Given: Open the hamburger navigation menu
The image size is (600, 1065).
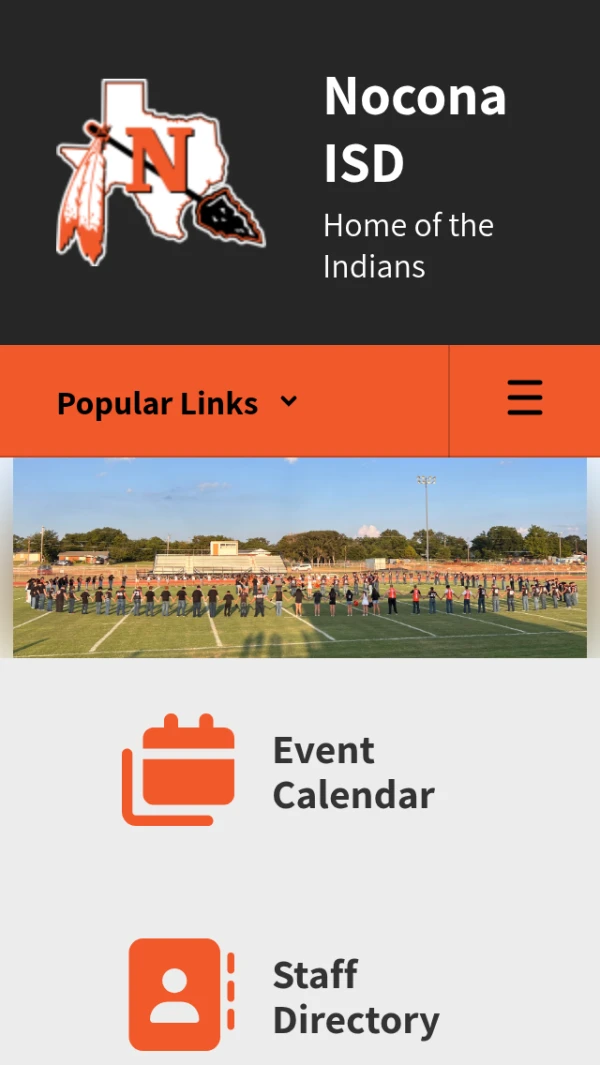Looking at the screenshot, I should [524, 399].
